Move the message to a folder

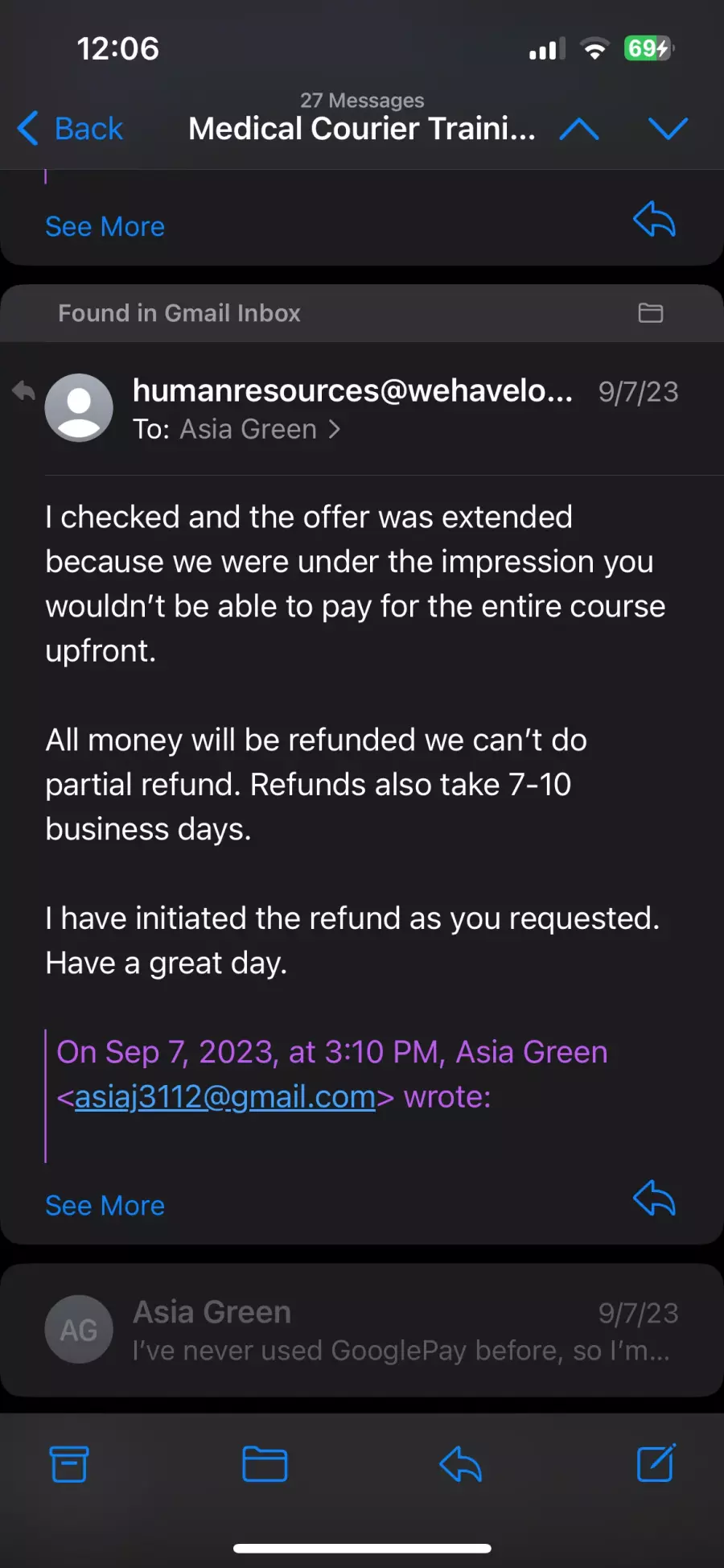pyautogui.click(x=265, y=1464)
